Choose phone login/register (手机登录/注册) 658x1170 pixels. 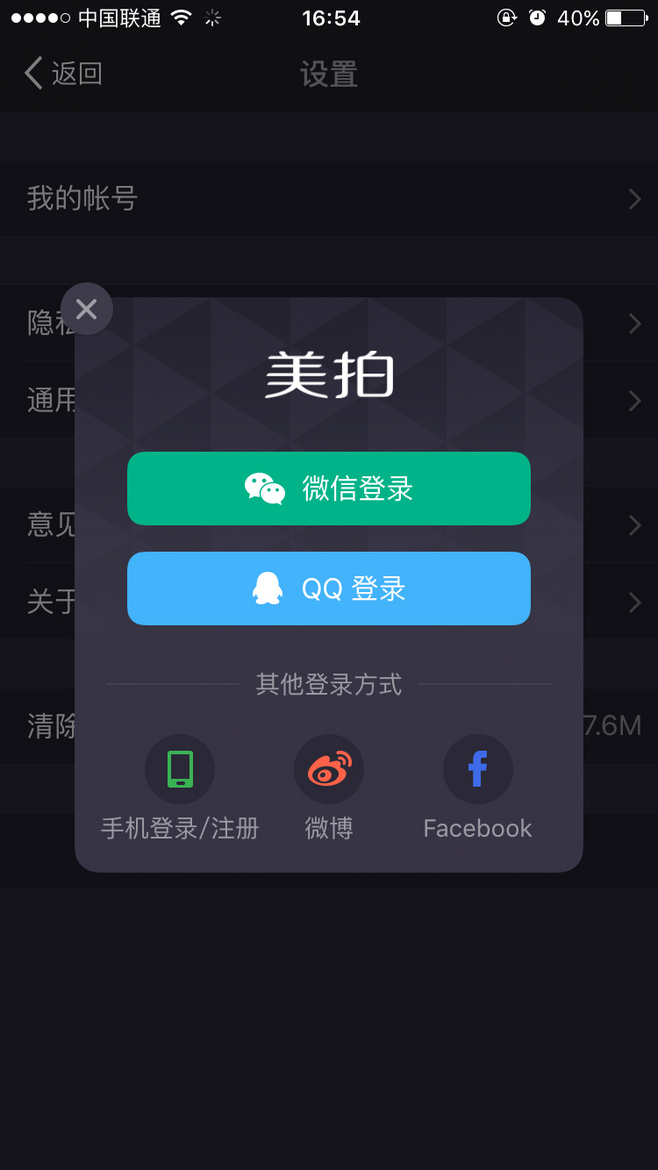[180, 769]
